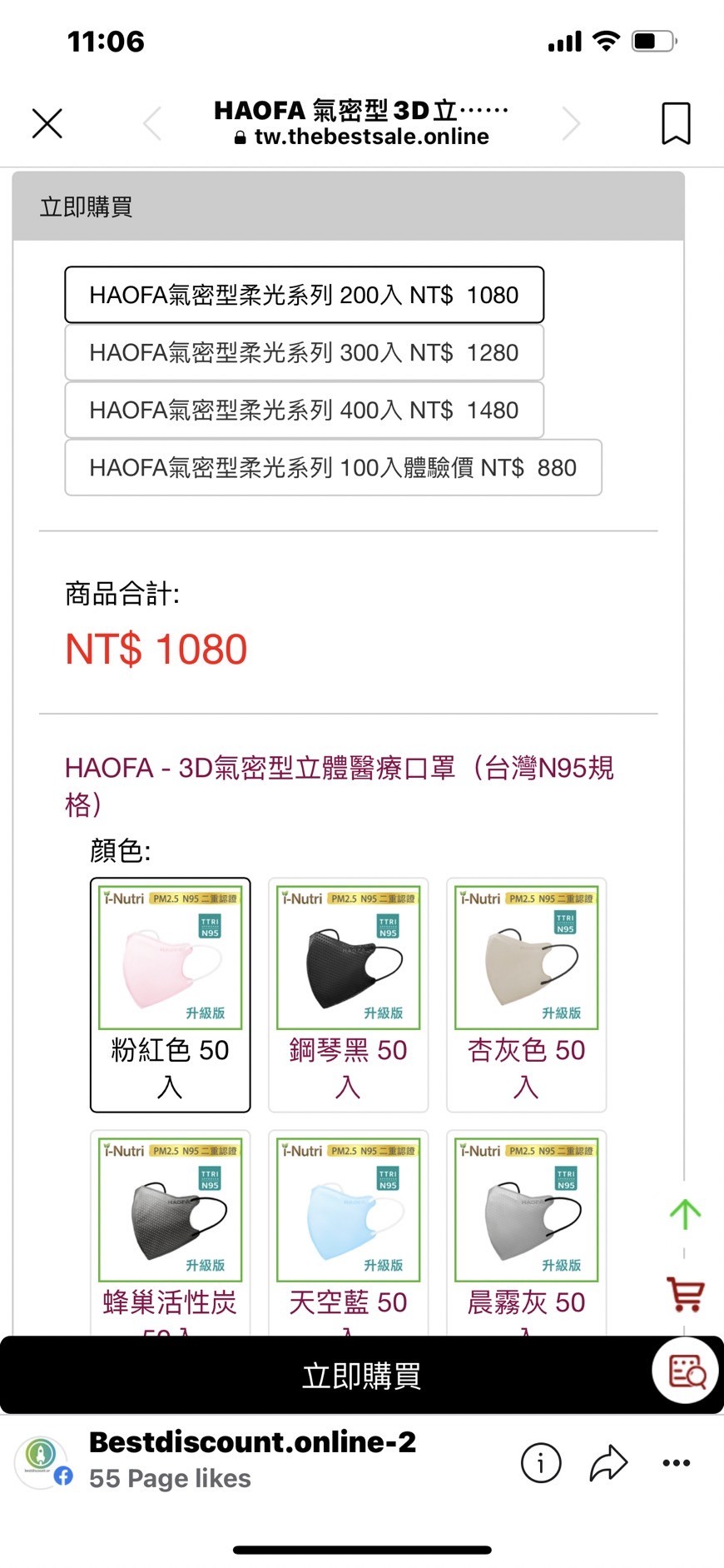Open the Bestdiscount.online-2 Facebook page
The height and width of the screenshot is (1568, 724).
coord(252,1441)
